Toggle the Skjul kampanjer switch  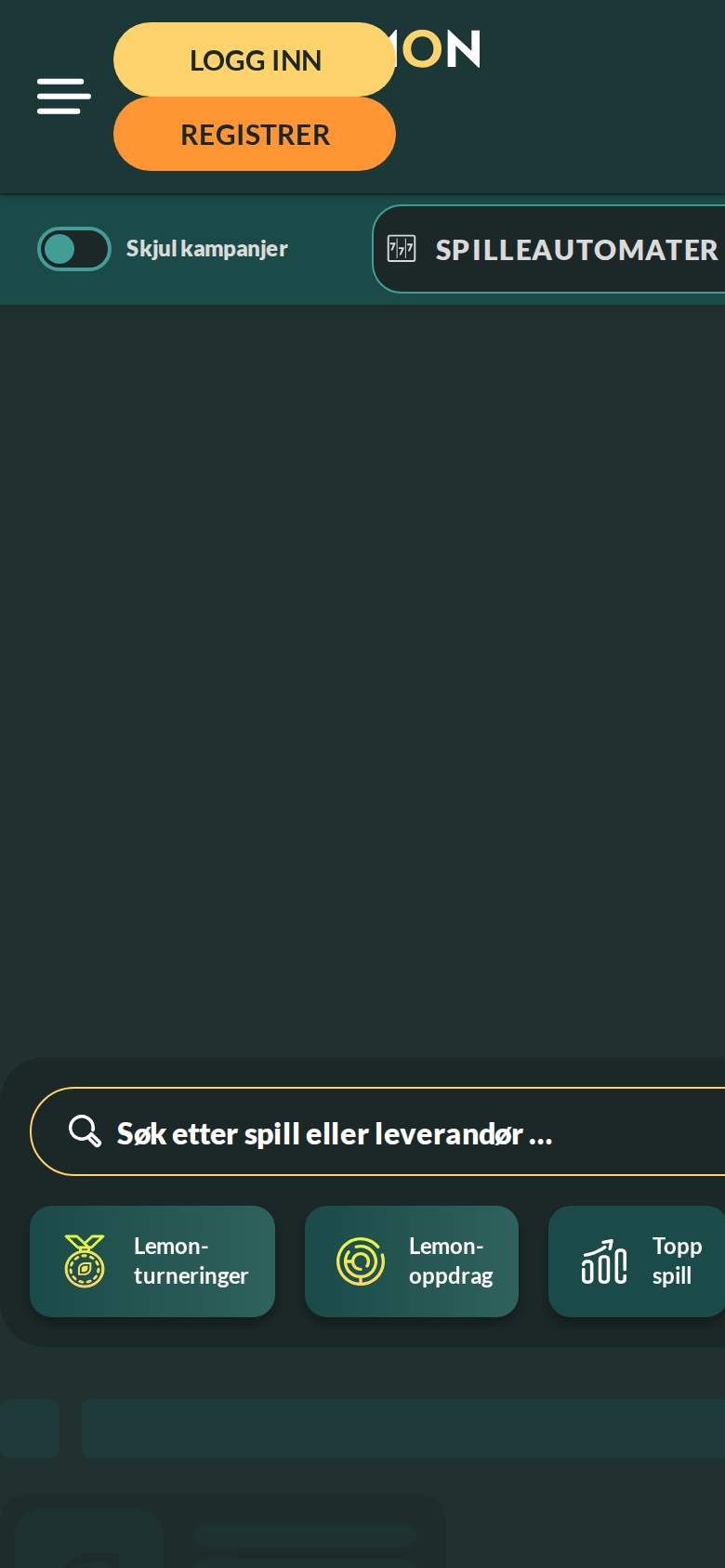[74, 249]
